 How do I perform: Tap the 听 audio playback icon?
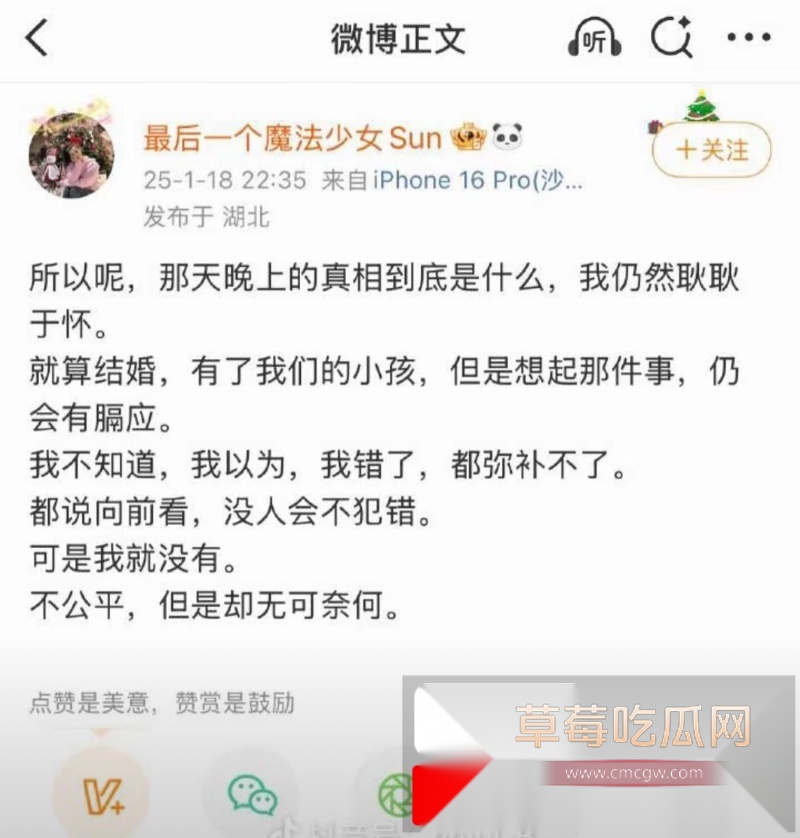594,38
